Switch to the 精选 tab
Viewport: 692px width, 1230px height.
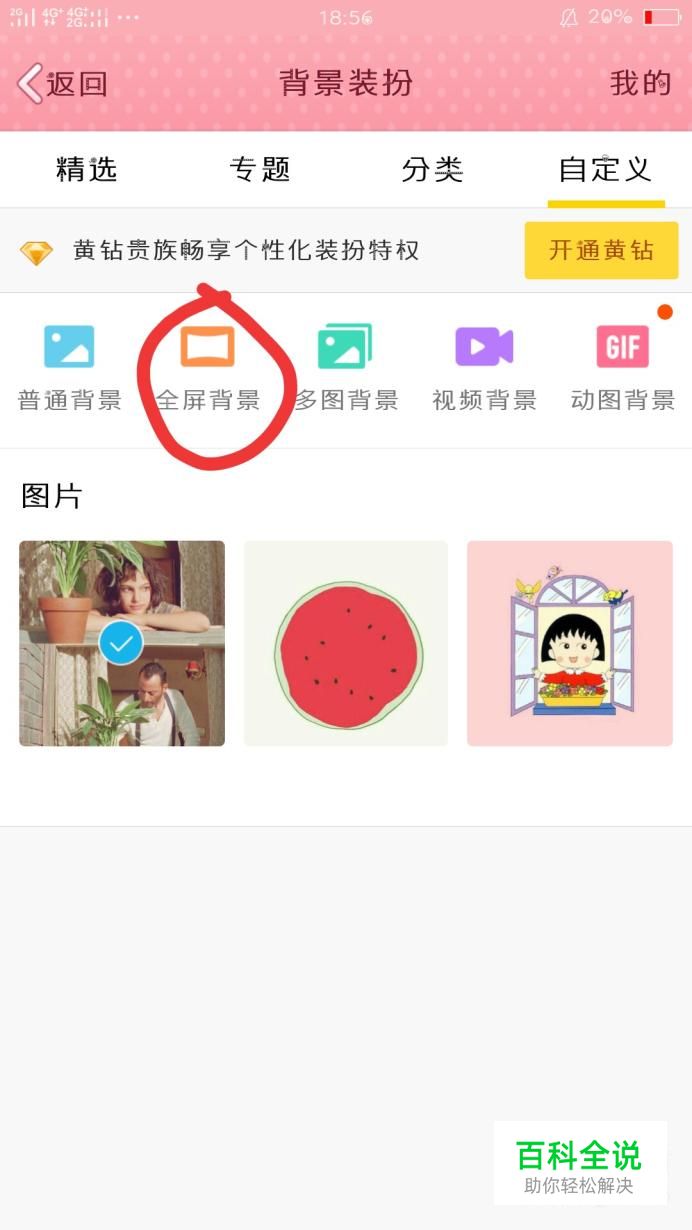pyautogui.click(x=87, y=169)
